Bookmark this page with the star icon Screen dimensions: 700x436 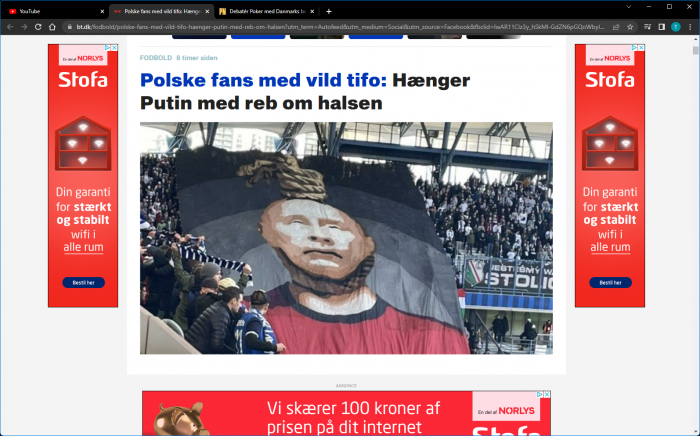631,27
